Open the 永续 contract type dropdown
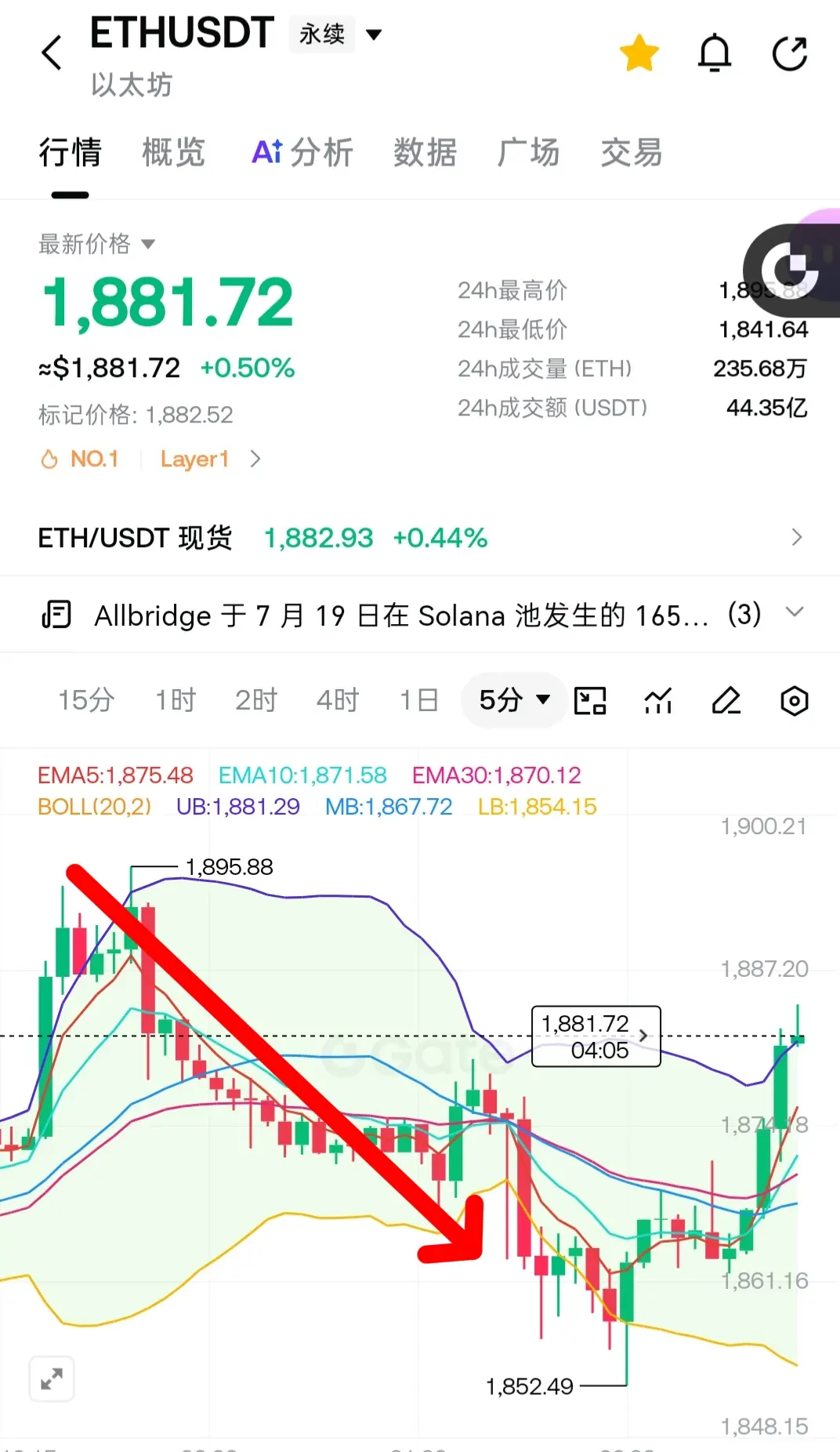 [337, 34]
